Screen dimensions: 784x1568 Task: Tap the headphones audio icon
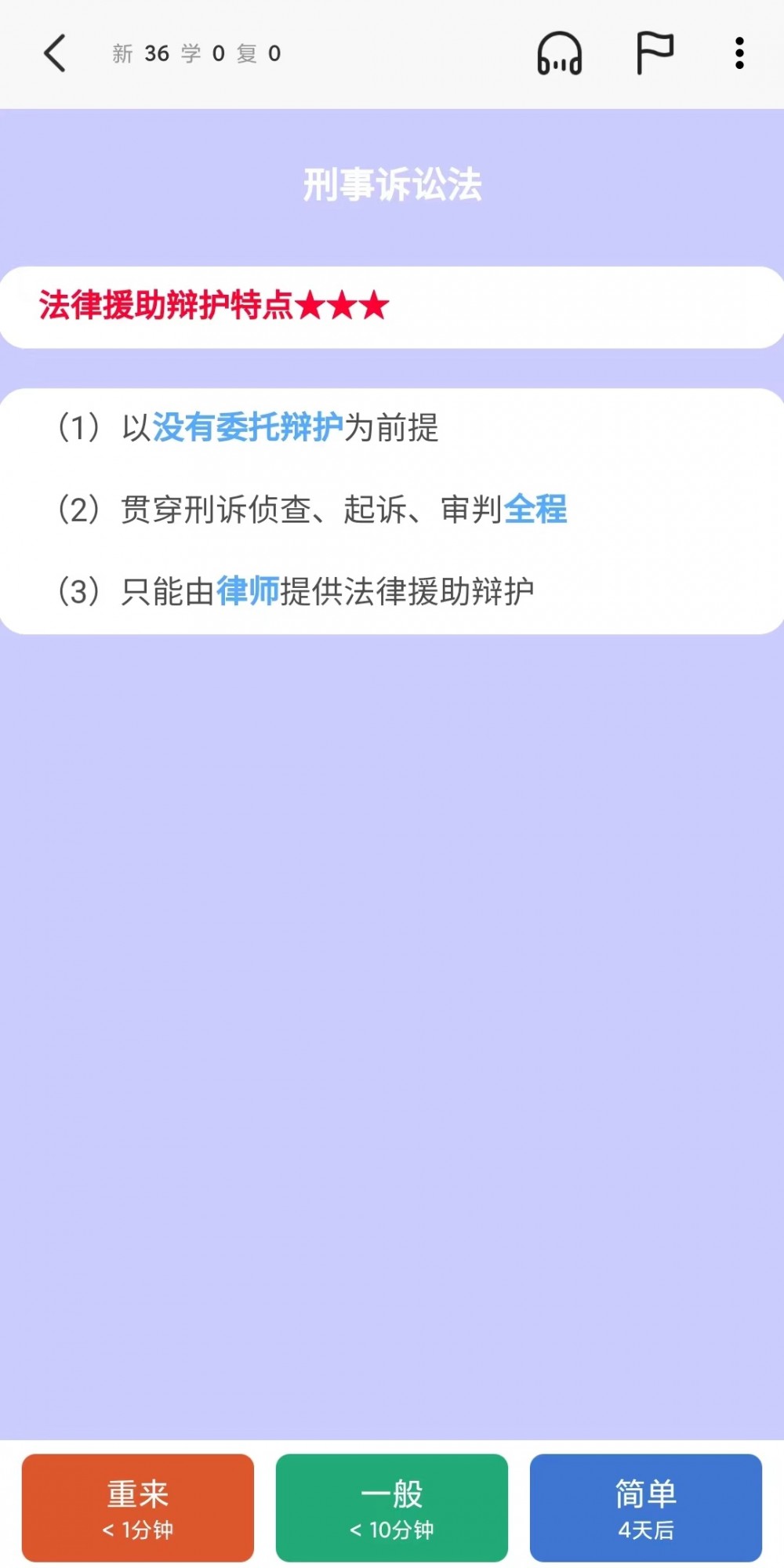559,53
